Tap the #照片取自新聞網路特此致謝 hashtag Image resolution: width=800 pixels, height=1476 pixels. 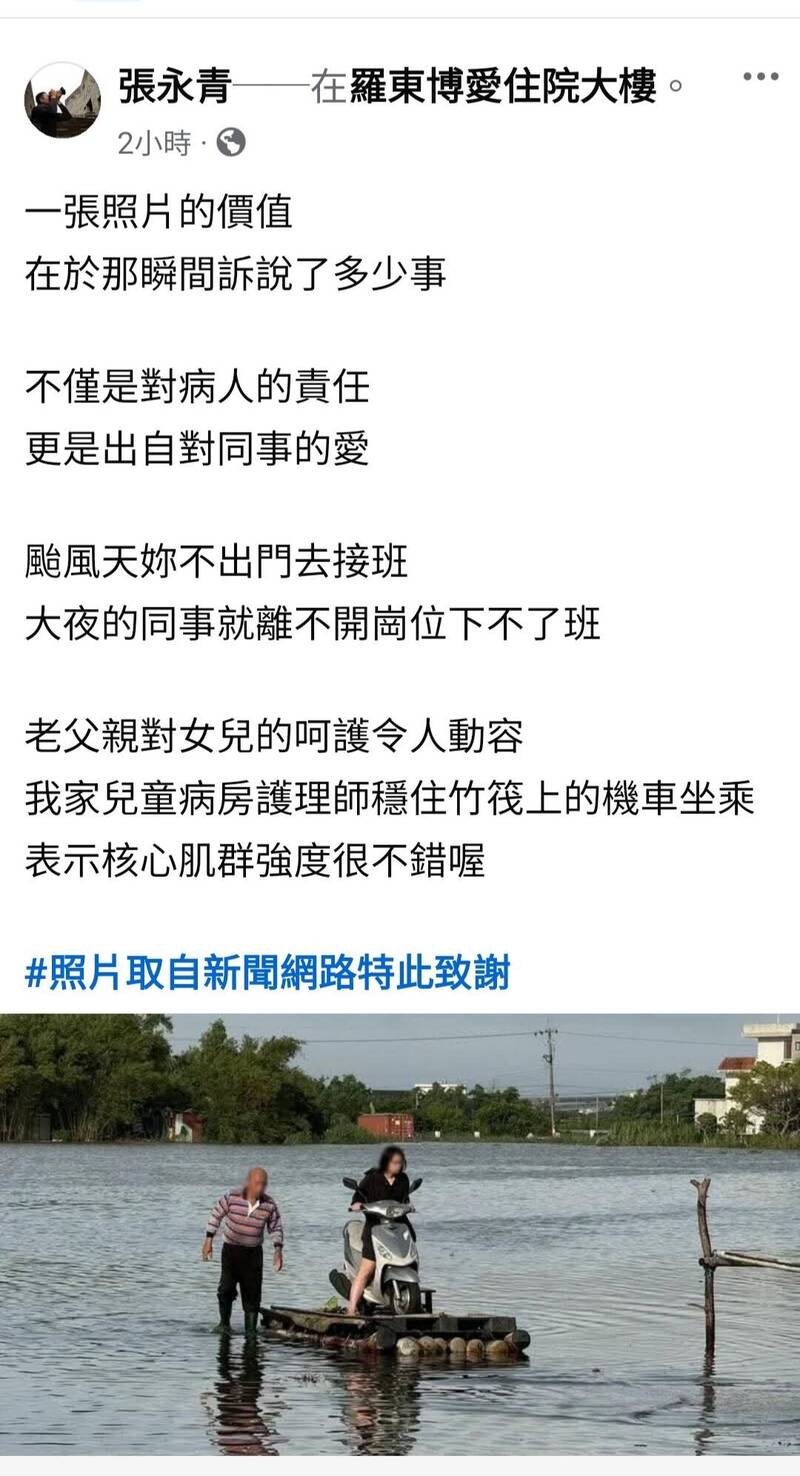pos(267,972)
